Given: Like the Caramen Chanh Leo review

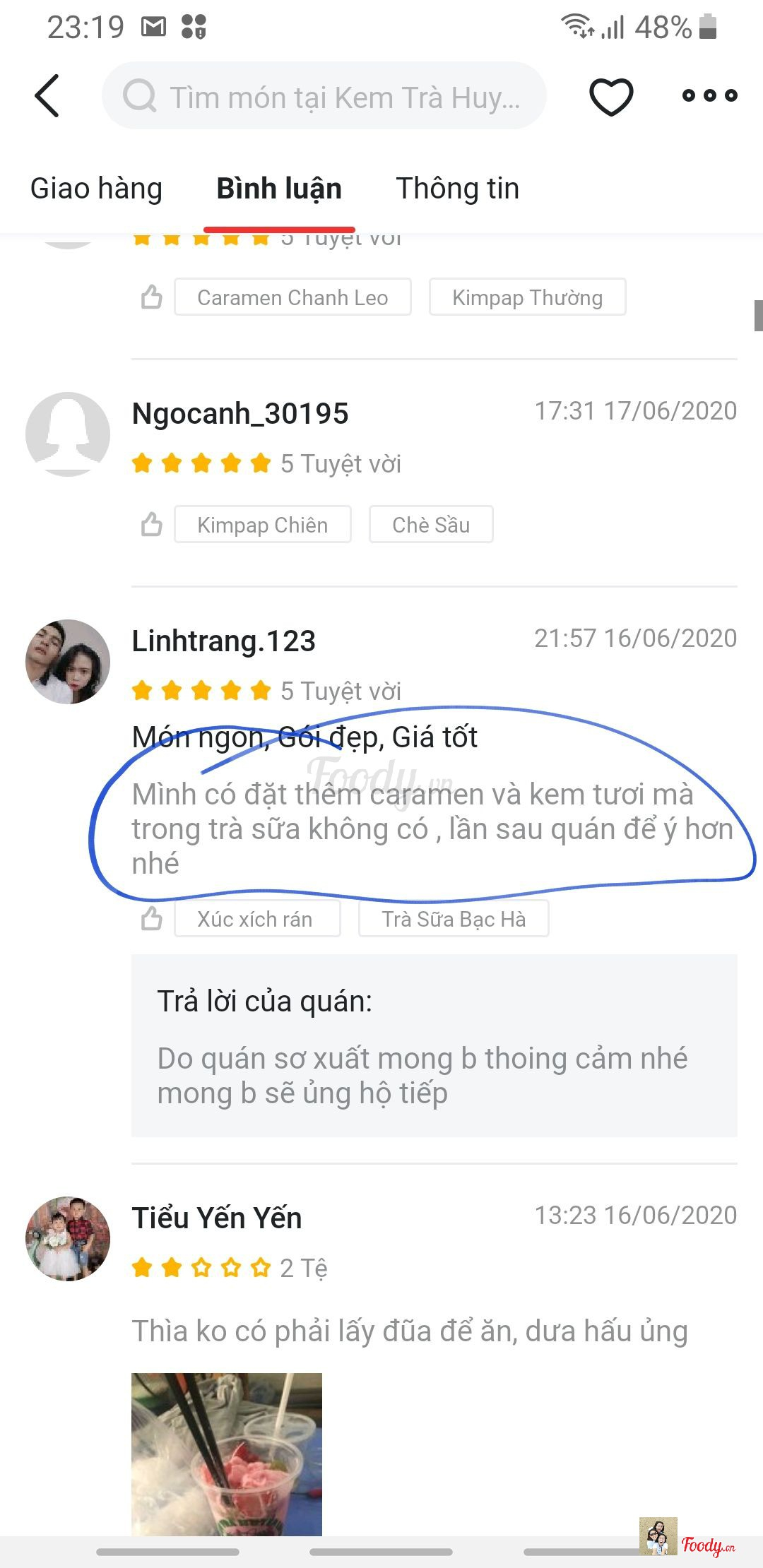Looking at the screenshot, I should point(151,297).
